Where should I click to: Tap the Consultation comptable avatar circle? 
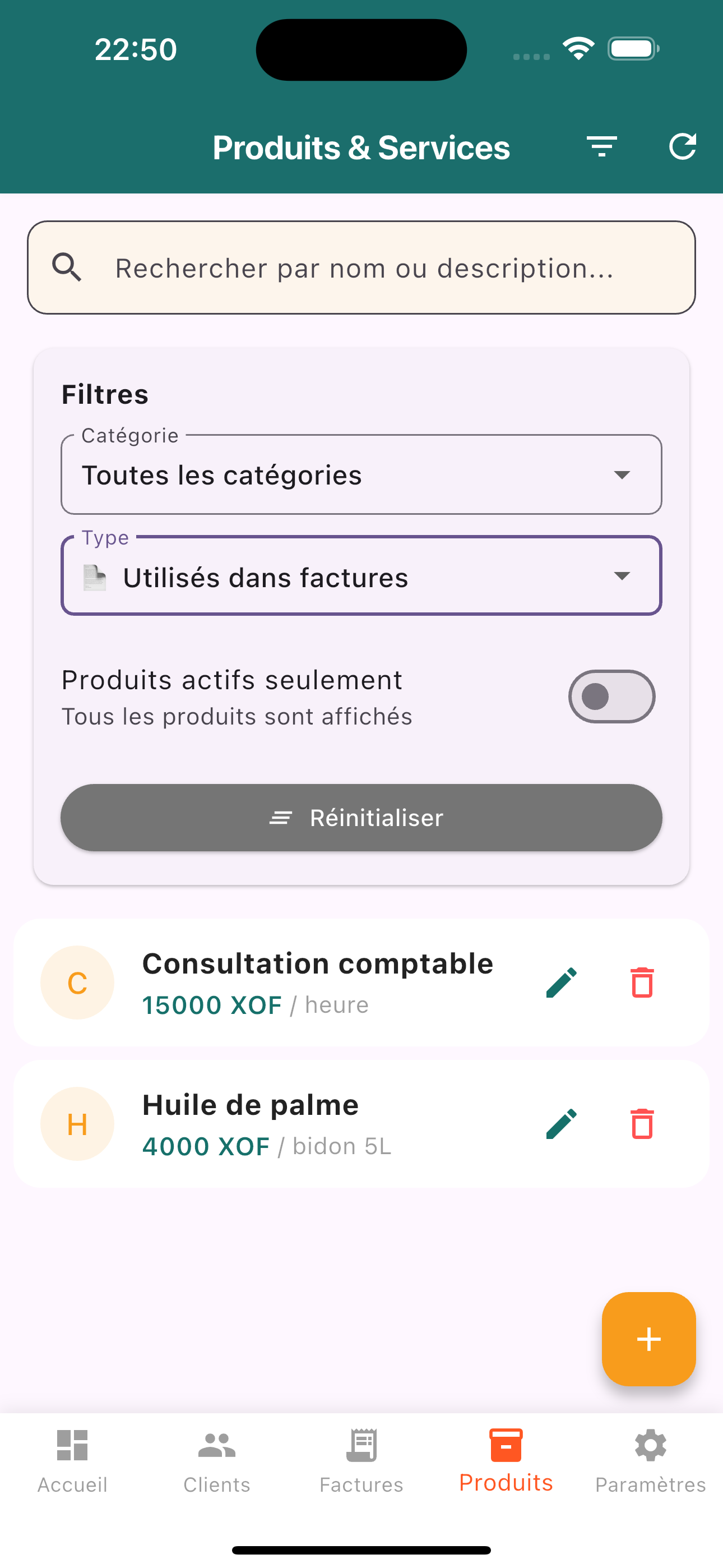77,982
